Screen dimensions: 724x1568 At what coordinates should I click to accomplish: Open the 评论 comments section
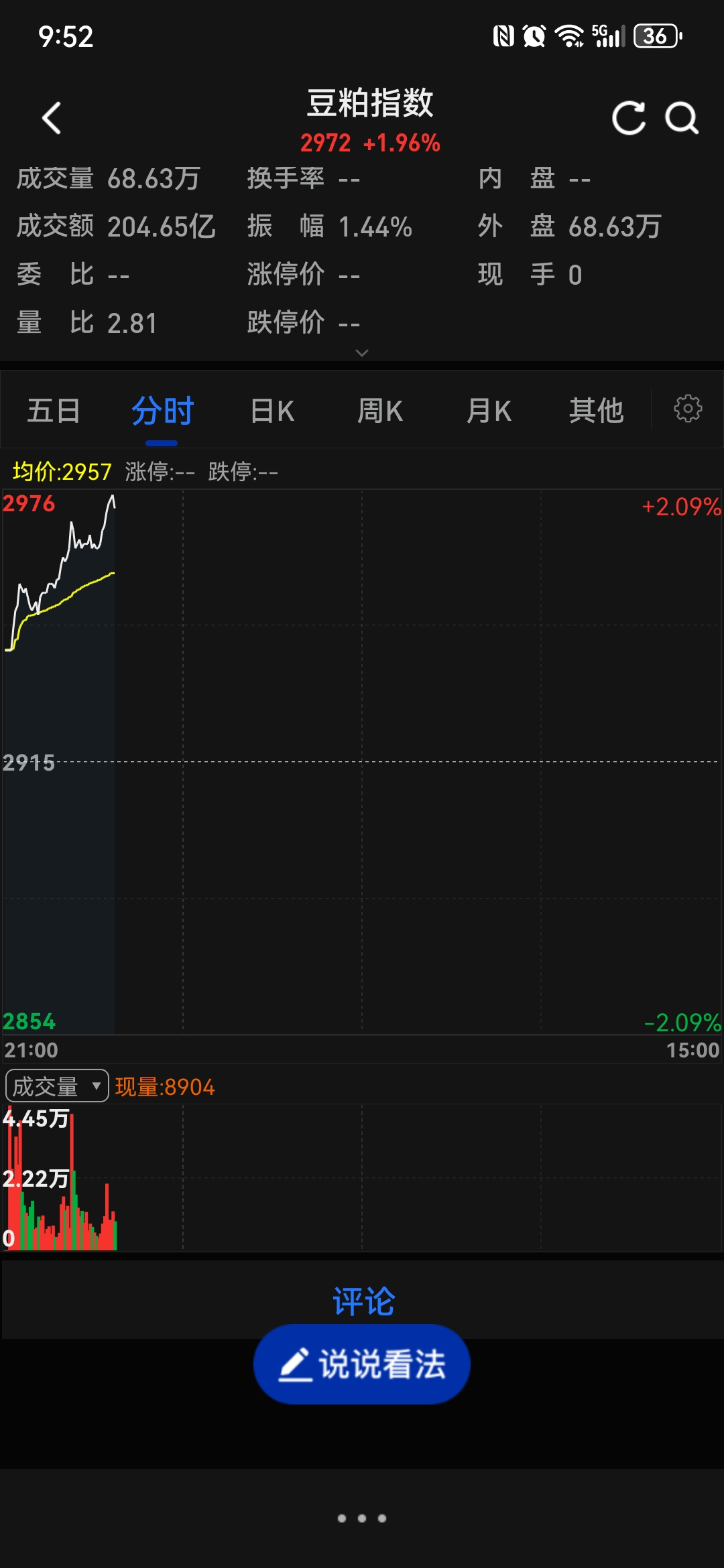click(x=363, y=1301)
